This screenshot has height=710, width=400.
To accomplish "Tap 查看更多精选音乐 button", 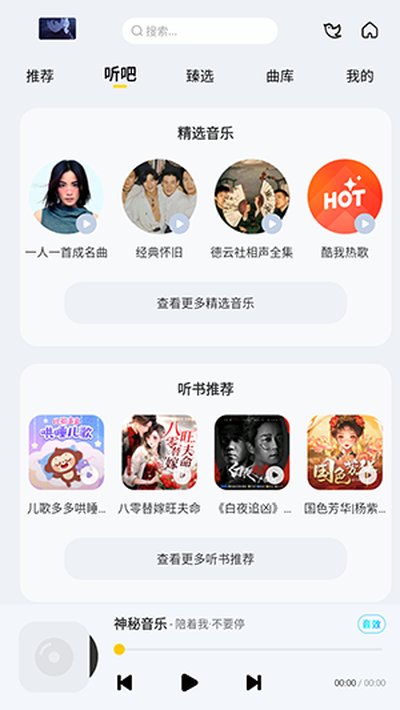I will point(206,303).
